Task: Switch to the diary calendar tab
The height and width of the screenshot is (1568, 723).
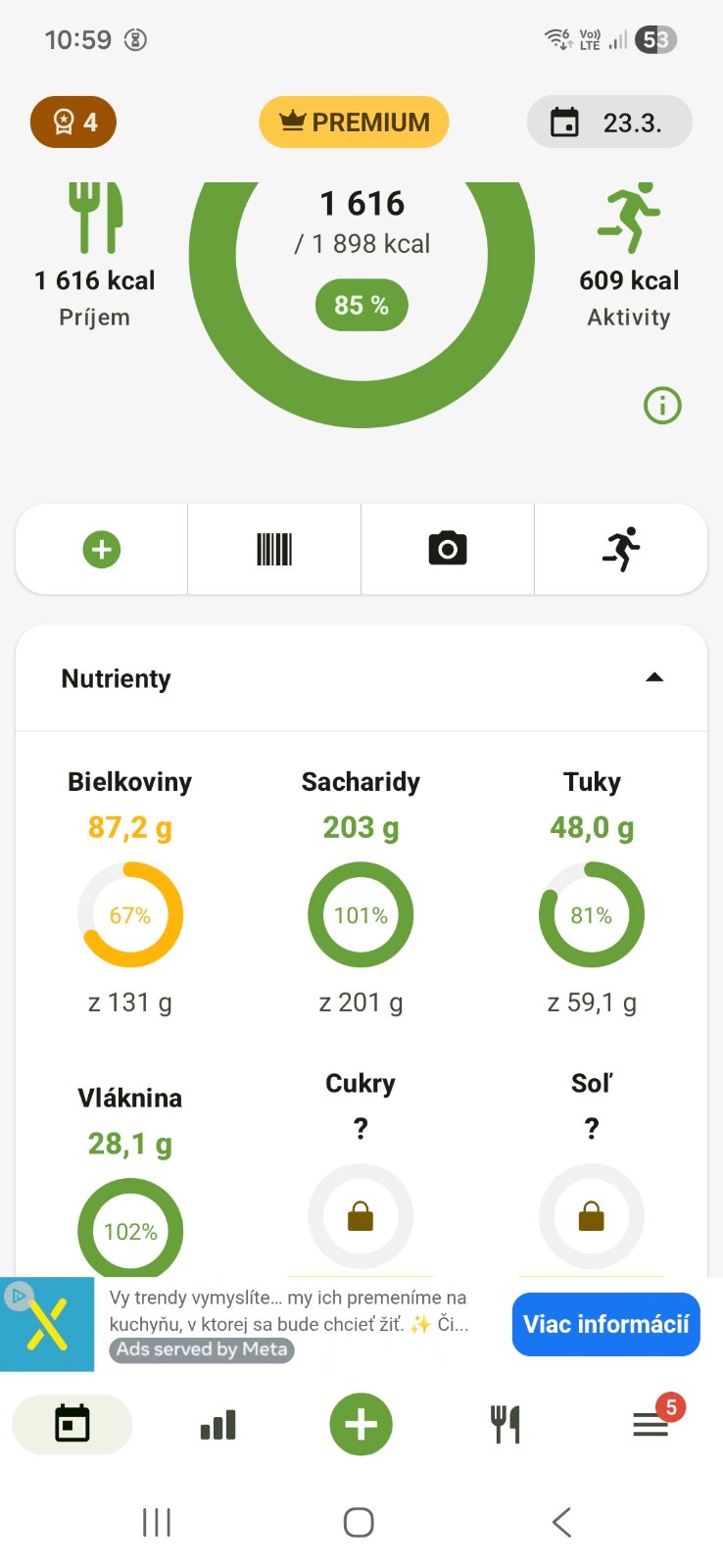Action: [72, 1424]
